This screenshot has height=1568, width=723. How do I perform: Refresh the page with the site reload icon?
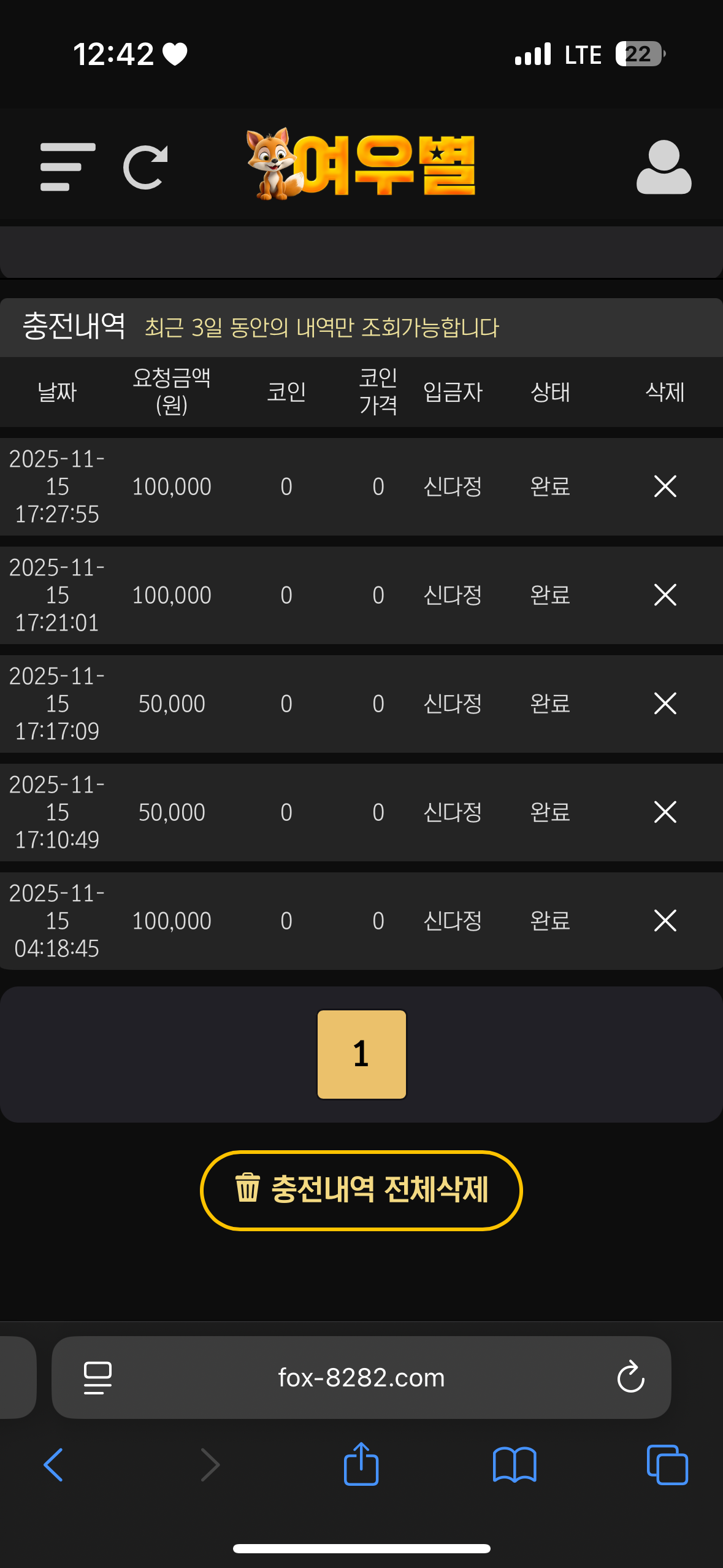click(x=145, y=167)
